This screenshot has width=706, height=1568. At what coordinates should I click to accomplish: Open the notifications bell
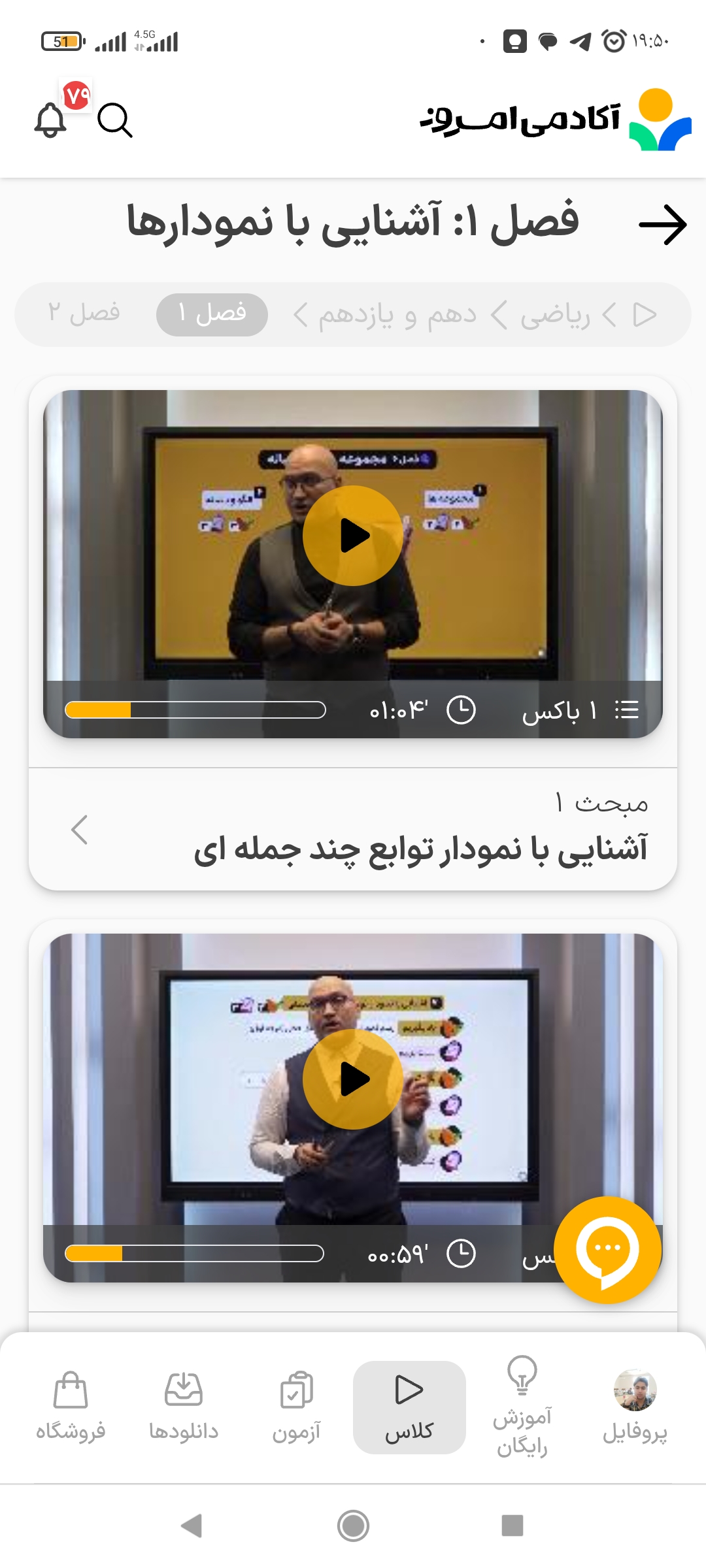click(x=51, y=120)
